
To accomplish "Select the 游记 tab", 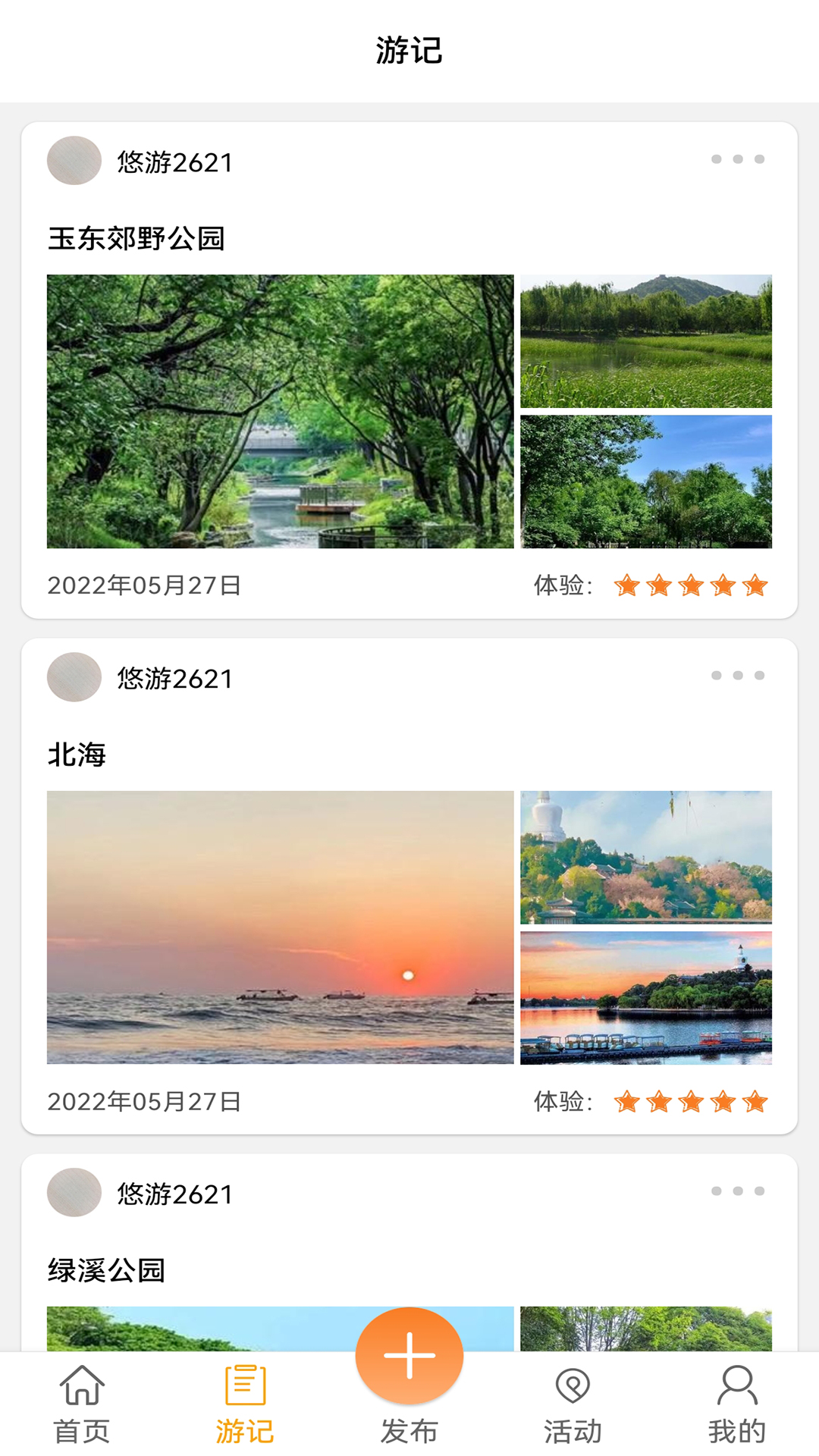I will point(245,1404).
